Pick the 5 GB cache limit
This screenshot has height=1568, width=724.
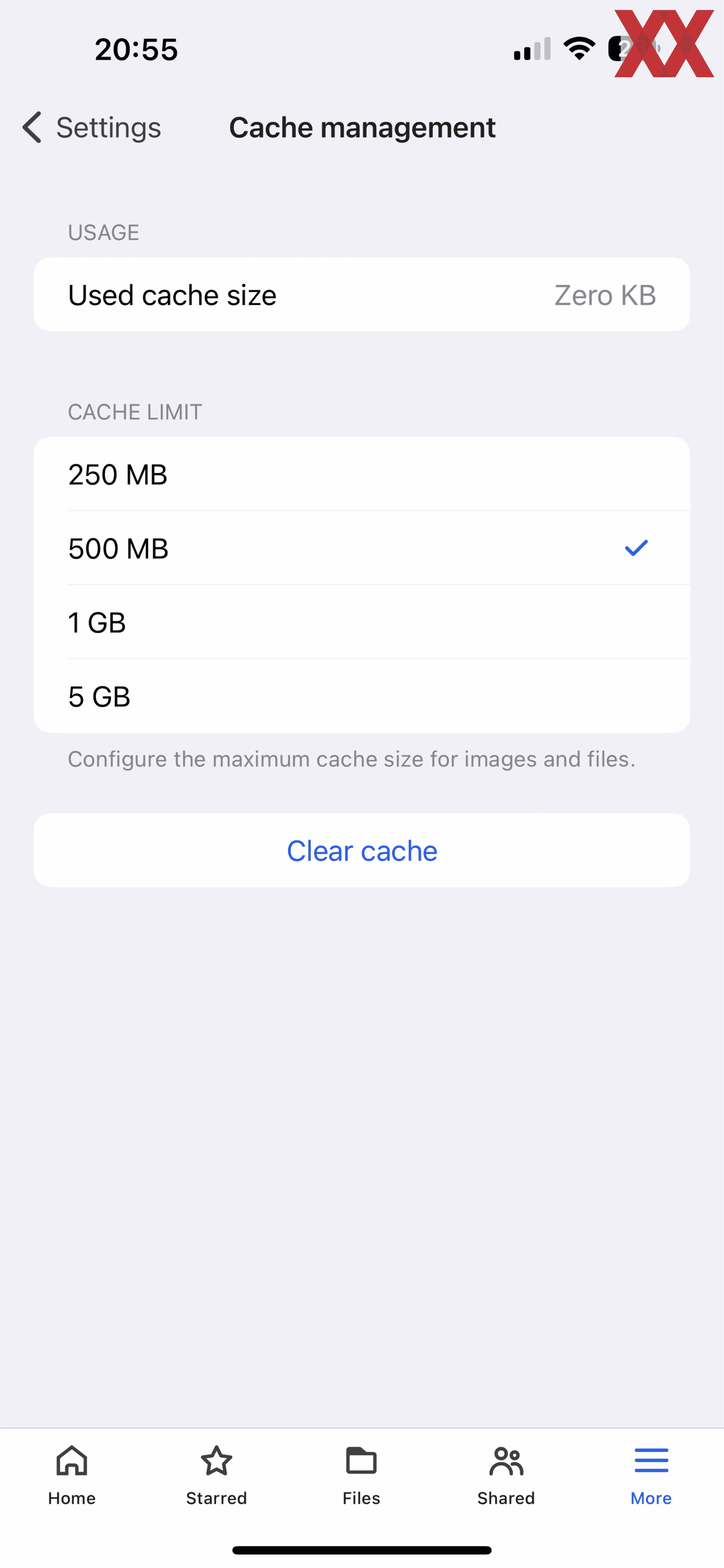[362, 696]
